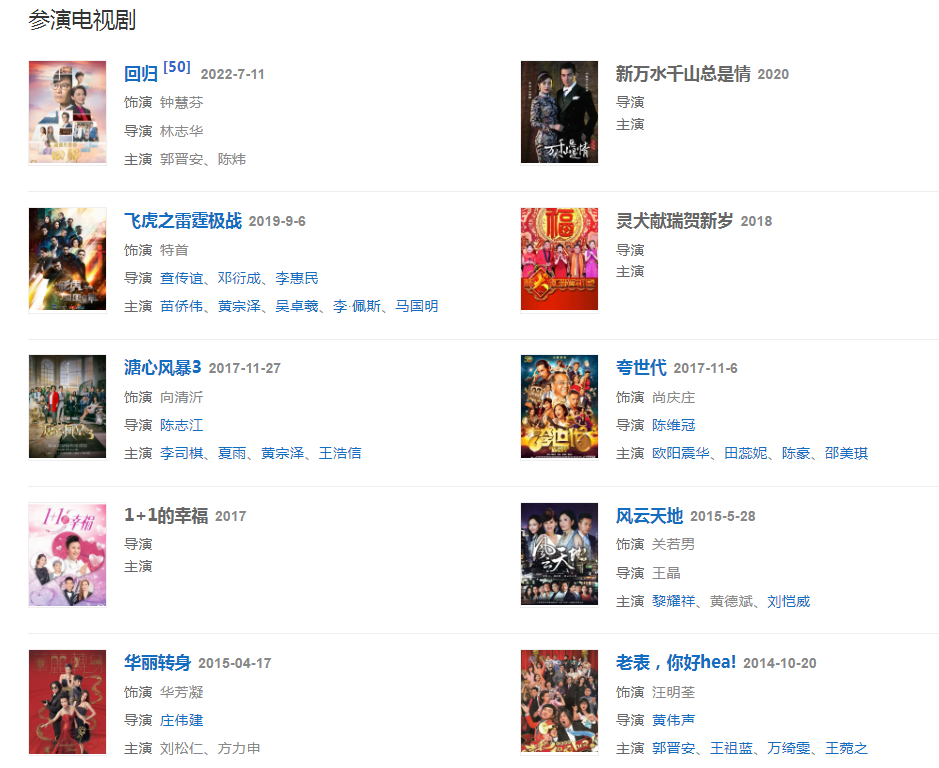View actress 李司棋's page
Viewport: 939px width, 768px height.
(182, 453)
